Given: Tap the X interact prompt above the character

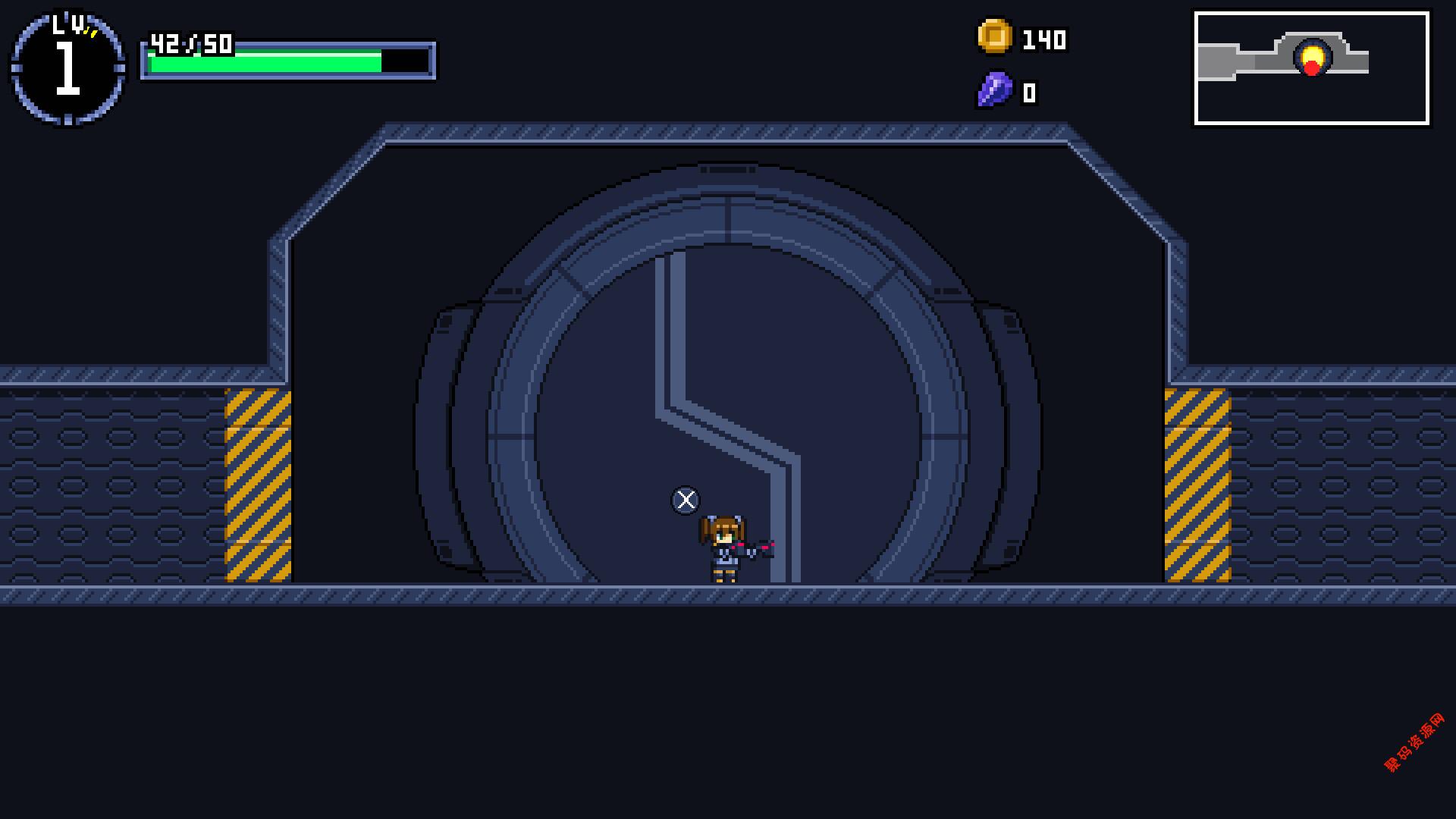Looking at the screenshot, I should pyautogui.click(x=686, y=500).
